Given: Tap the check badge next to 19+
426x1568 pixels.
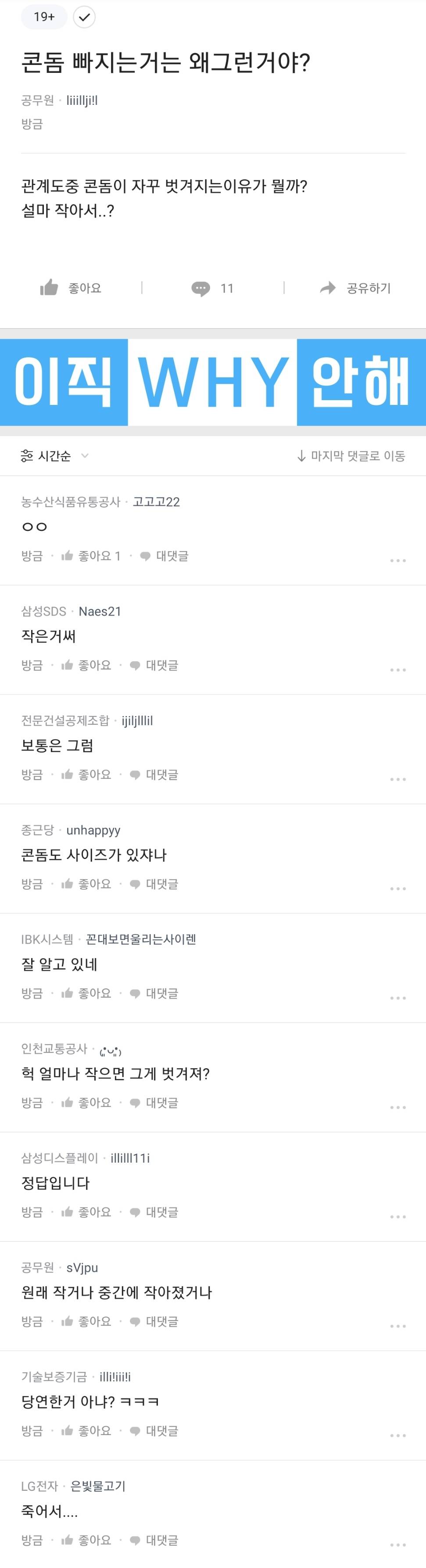Looking at the screenshot, I should (x=85, y=16).
